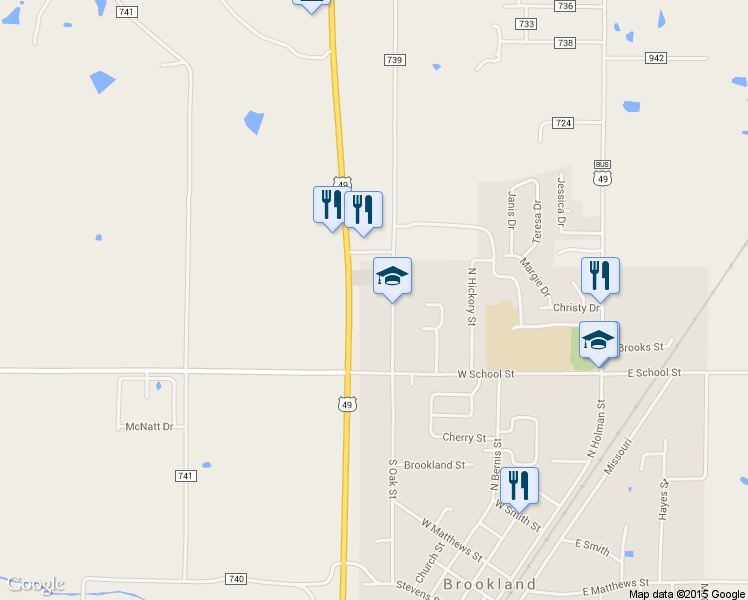Select the restaurant marker overlapping Highway 49
The width and height of the screenshot is (748, 600).
click(331, 204)
